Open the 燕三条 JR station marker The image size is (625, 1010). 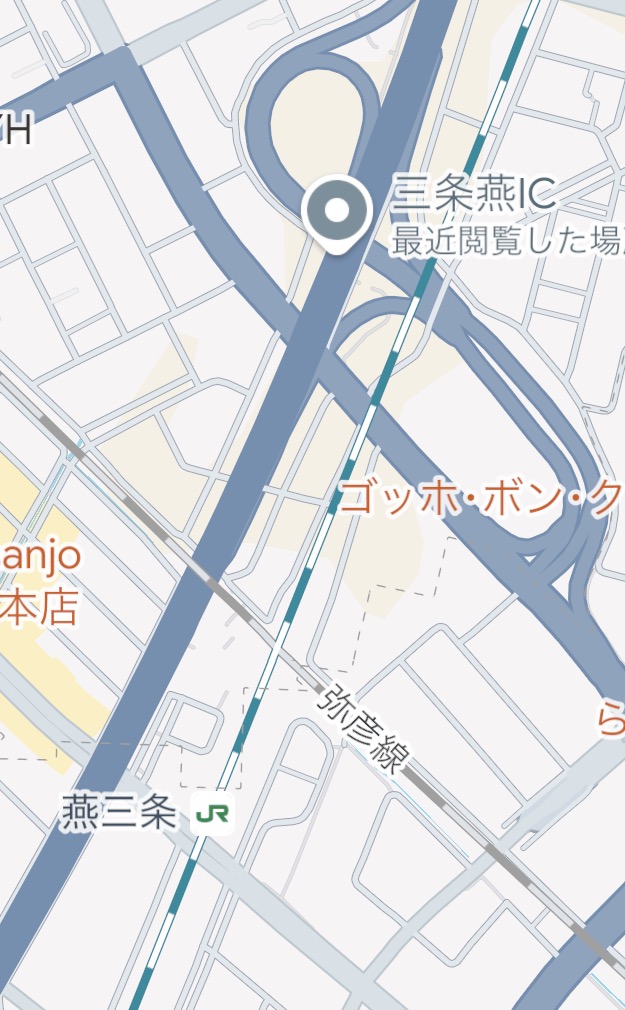pos(212,814)
